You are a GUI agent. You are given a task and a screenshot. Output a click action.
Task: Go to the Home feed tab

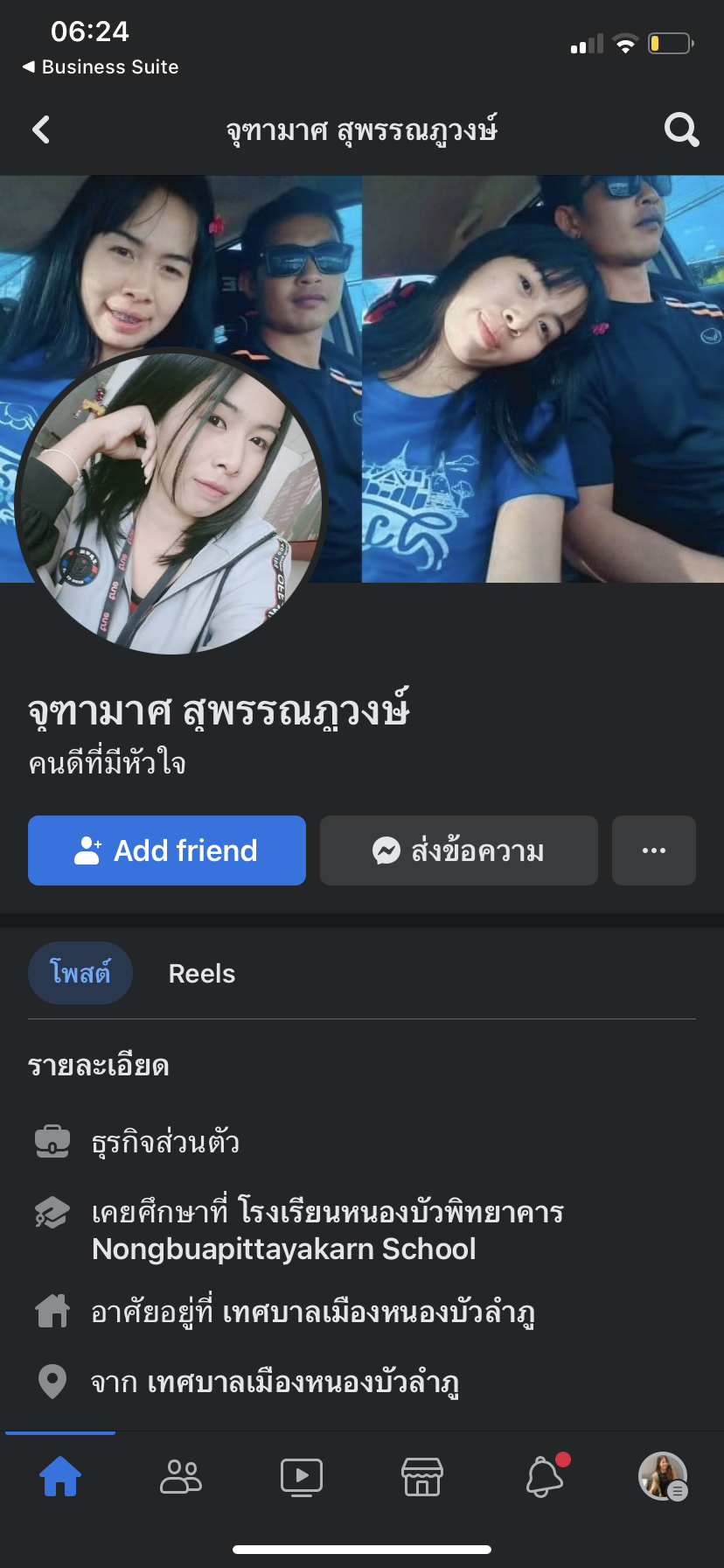[60, 1477]
